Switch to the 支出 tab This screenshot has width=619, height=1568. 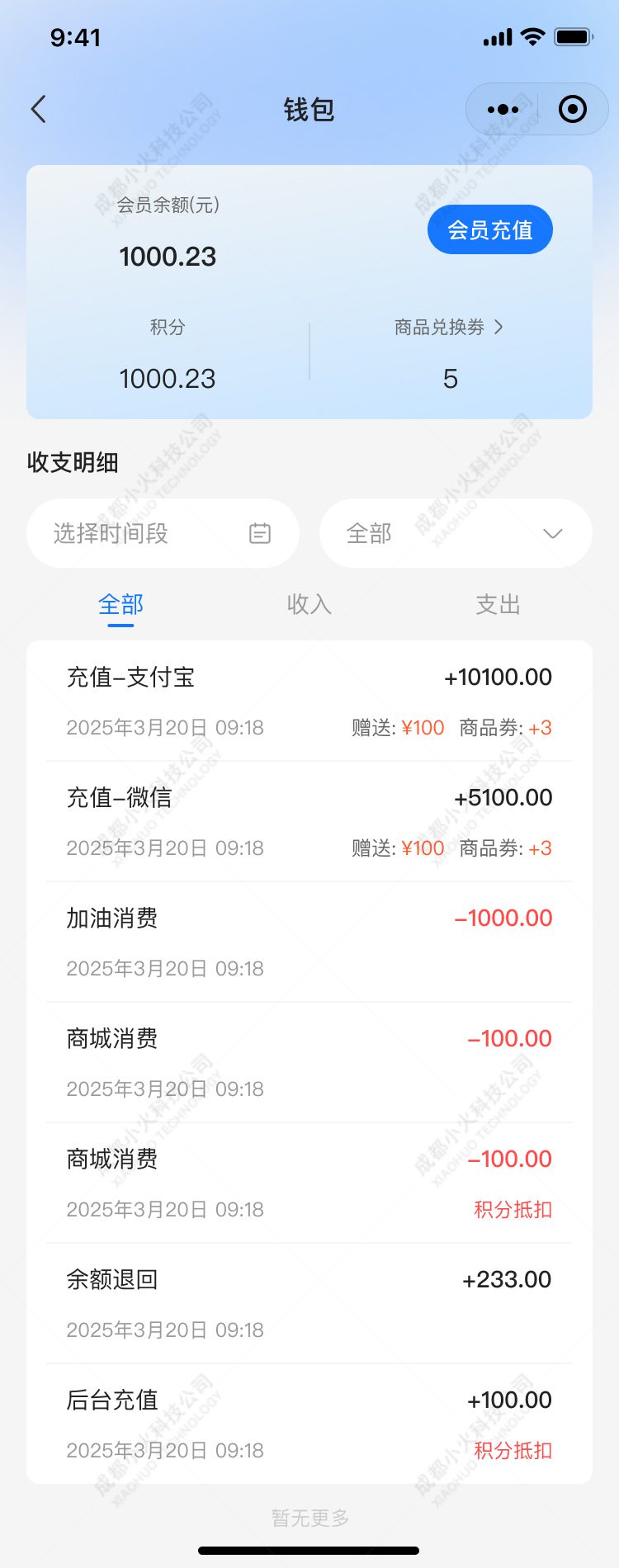498,605
